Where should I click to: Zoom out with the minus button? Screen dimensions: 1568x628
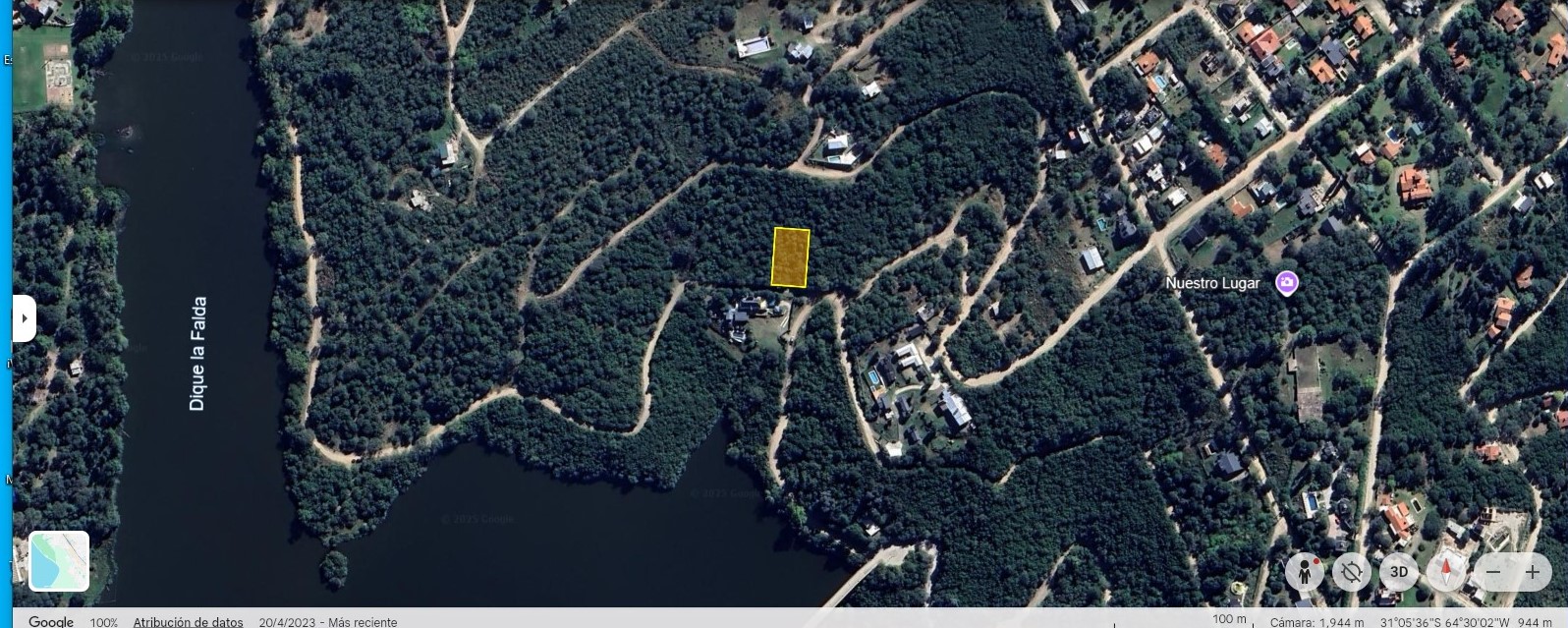coord(1493,572)
